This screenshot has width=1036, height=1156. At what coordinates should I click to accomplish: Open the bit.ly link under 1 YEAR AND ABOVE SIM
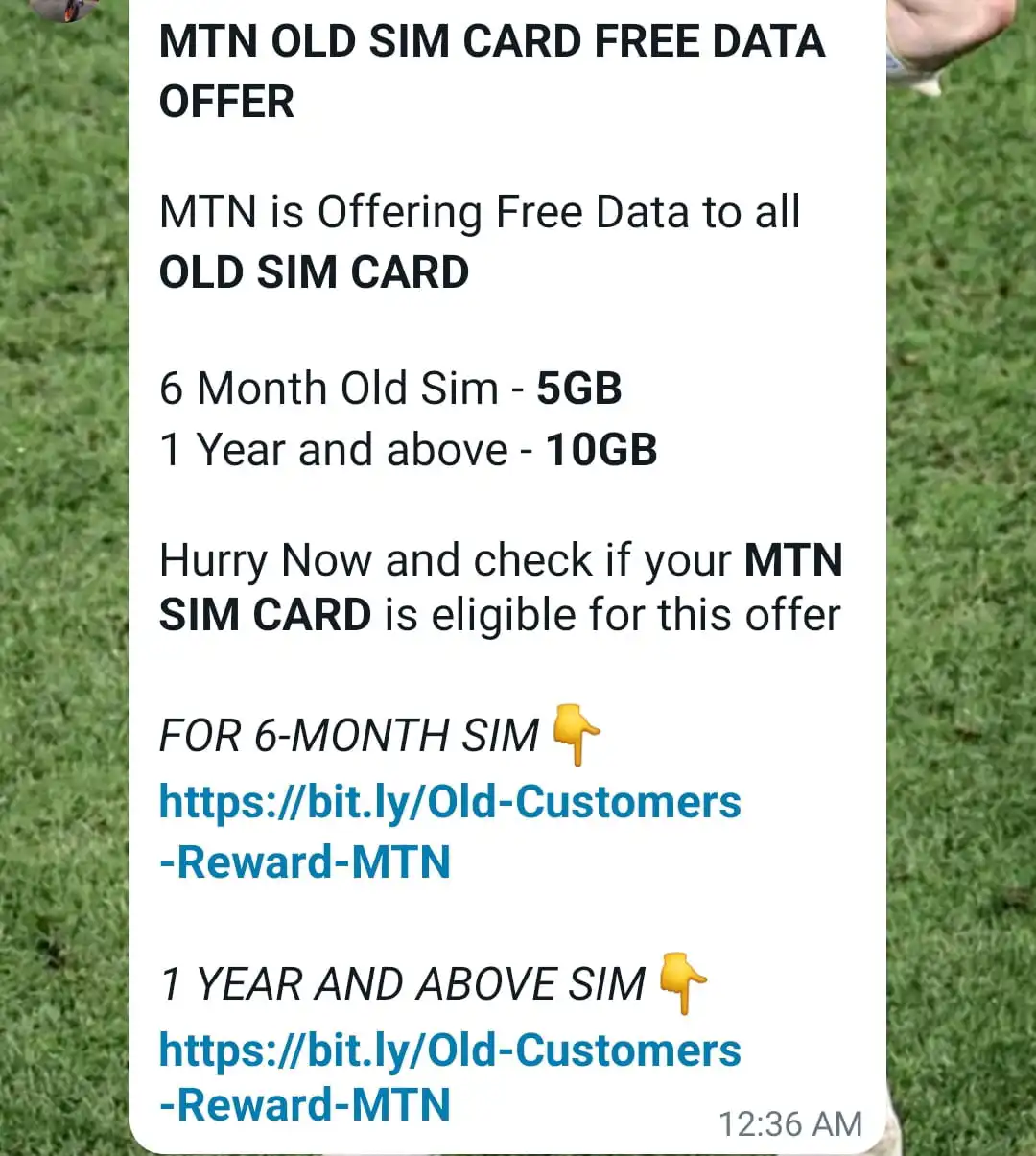tap(449, 1051)
